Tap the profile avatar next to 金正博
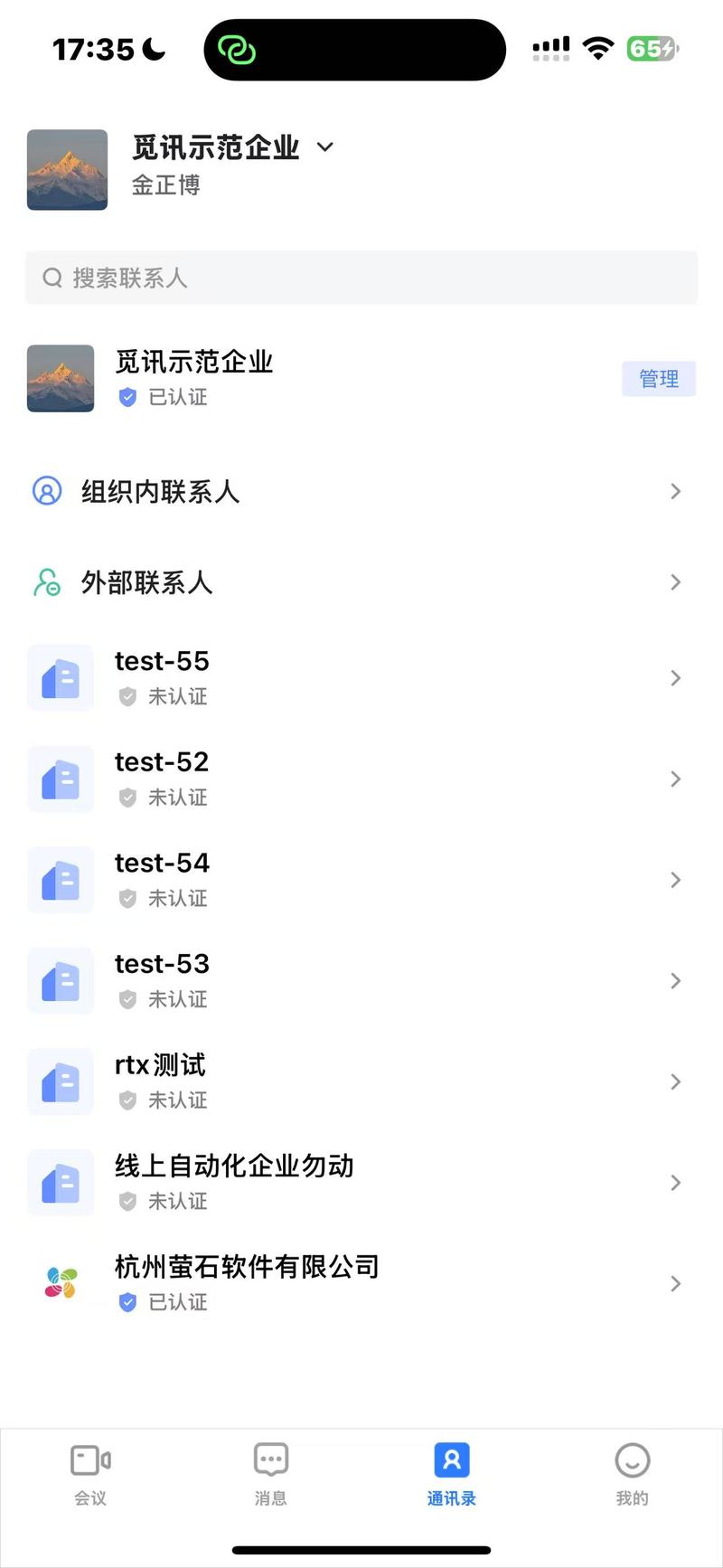This screenshot has width=723, height=1568. [67, 170]
